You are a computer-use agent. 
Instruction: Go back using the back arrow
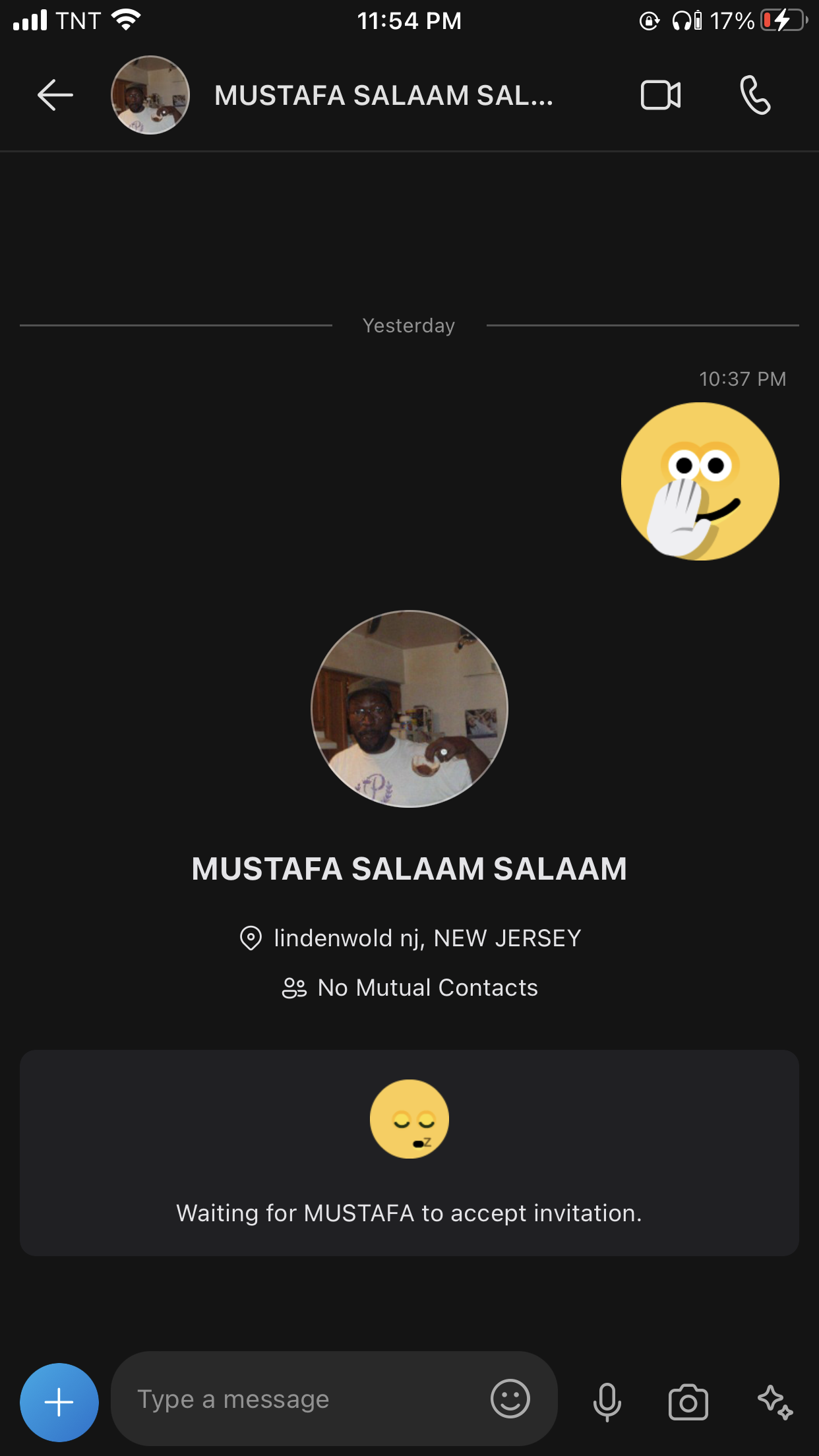click(x=55, y=96)
